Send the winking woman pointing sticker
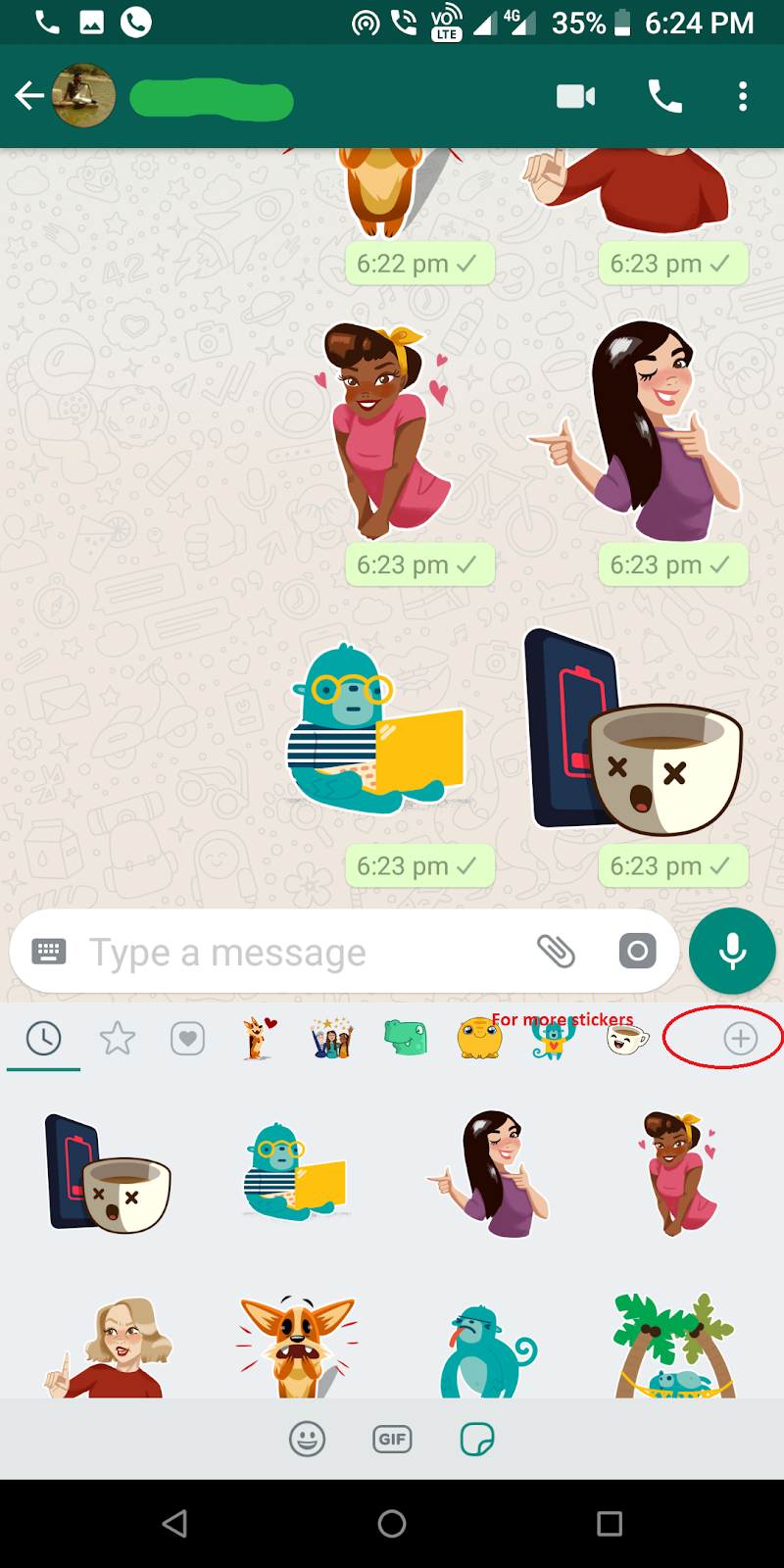 [490, 1173]
